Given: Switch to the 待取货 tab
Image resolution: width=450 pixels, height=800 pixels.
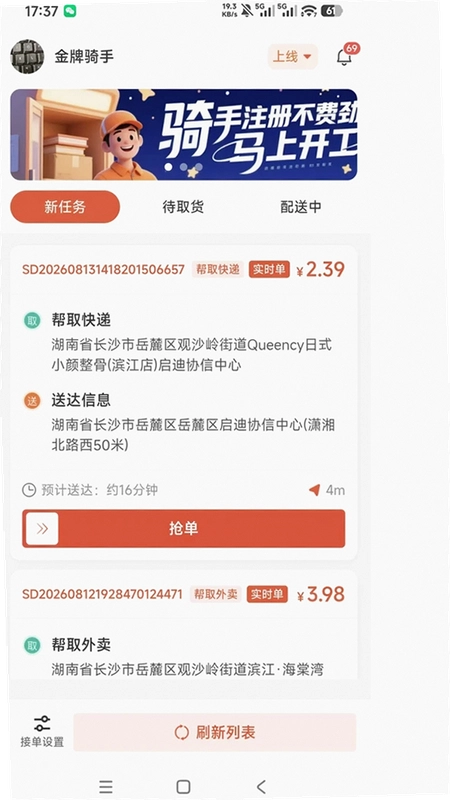Looking at the screenshot, I should (183, 207).
